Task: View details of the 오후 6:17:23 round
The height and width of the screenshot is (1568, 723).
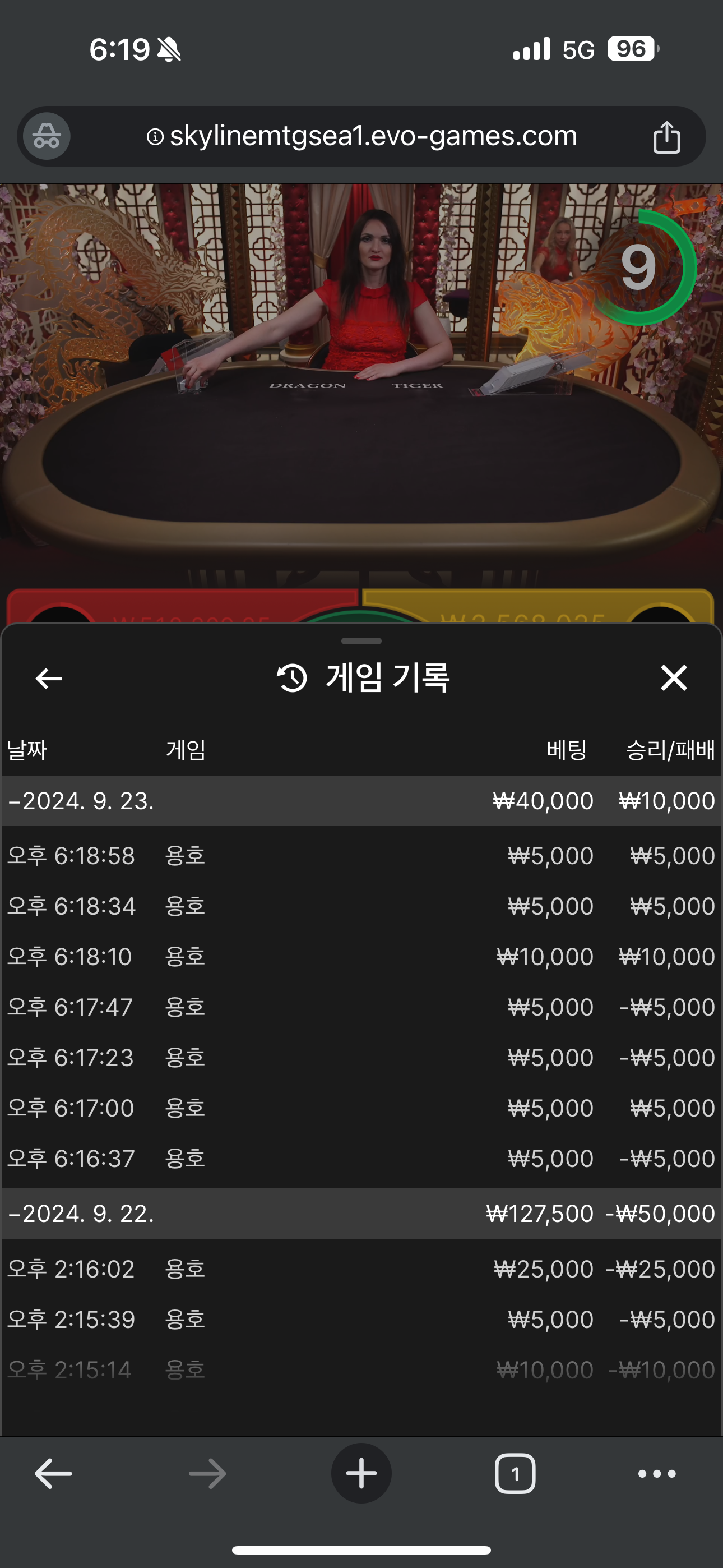Action: [x=361, y=1058]
